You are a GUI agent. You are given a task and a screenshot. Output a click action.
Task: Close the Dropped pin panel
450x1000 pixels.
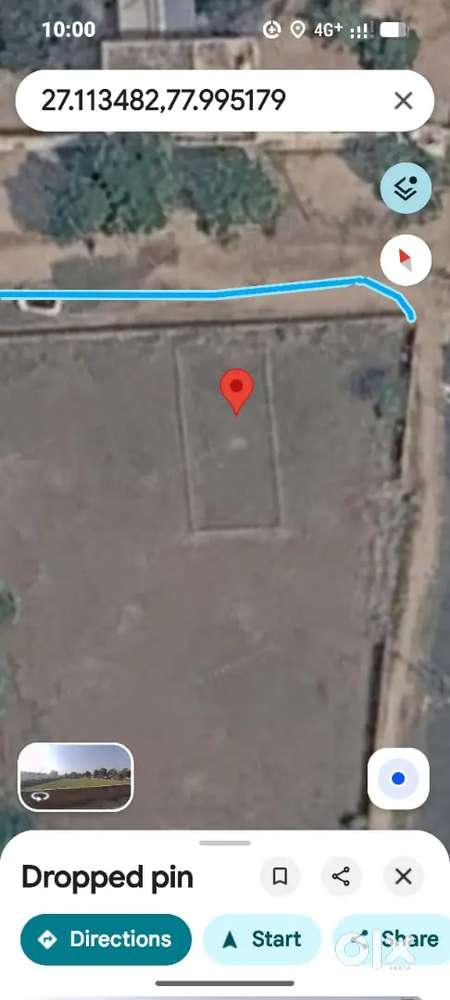(403, 877)
